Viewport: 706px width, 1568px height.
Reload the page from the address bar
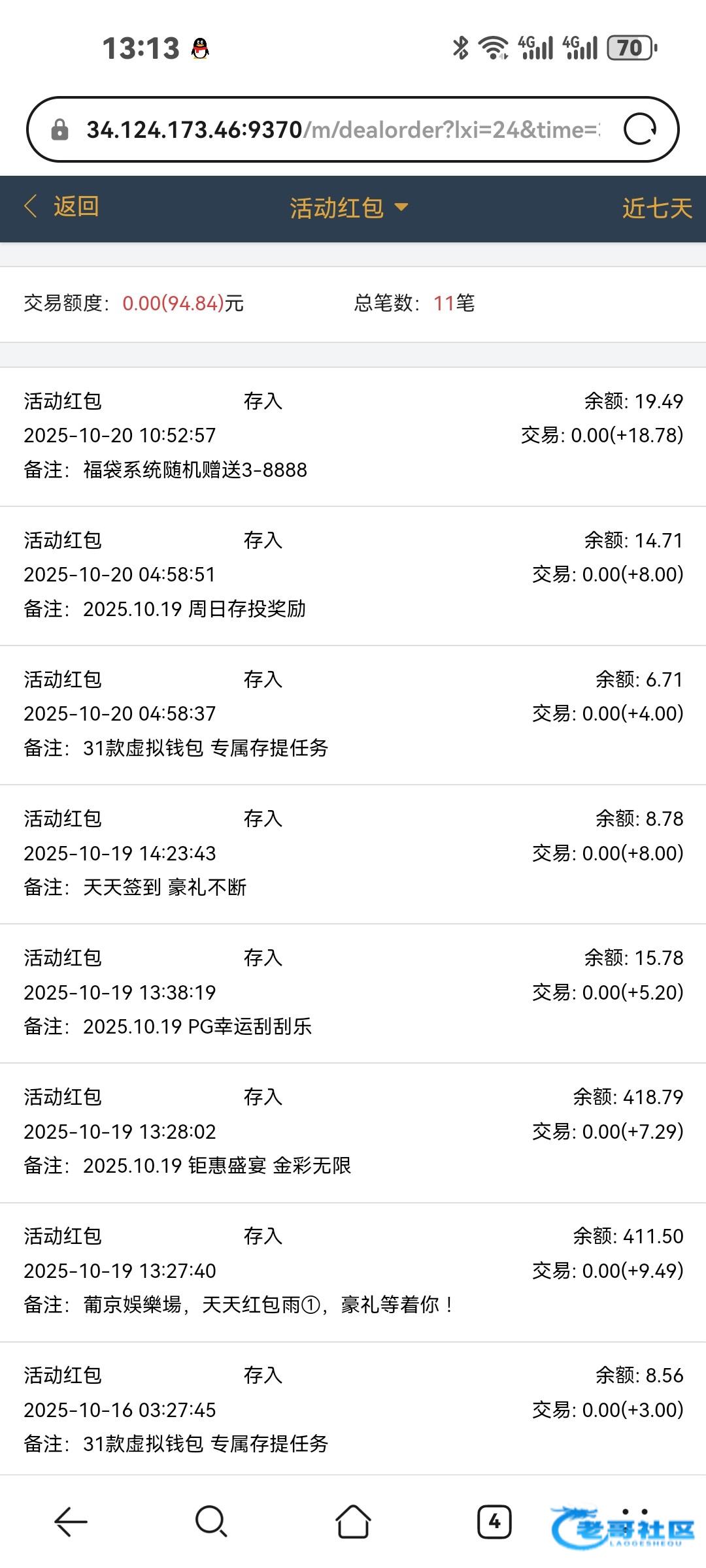click(639, 129)
